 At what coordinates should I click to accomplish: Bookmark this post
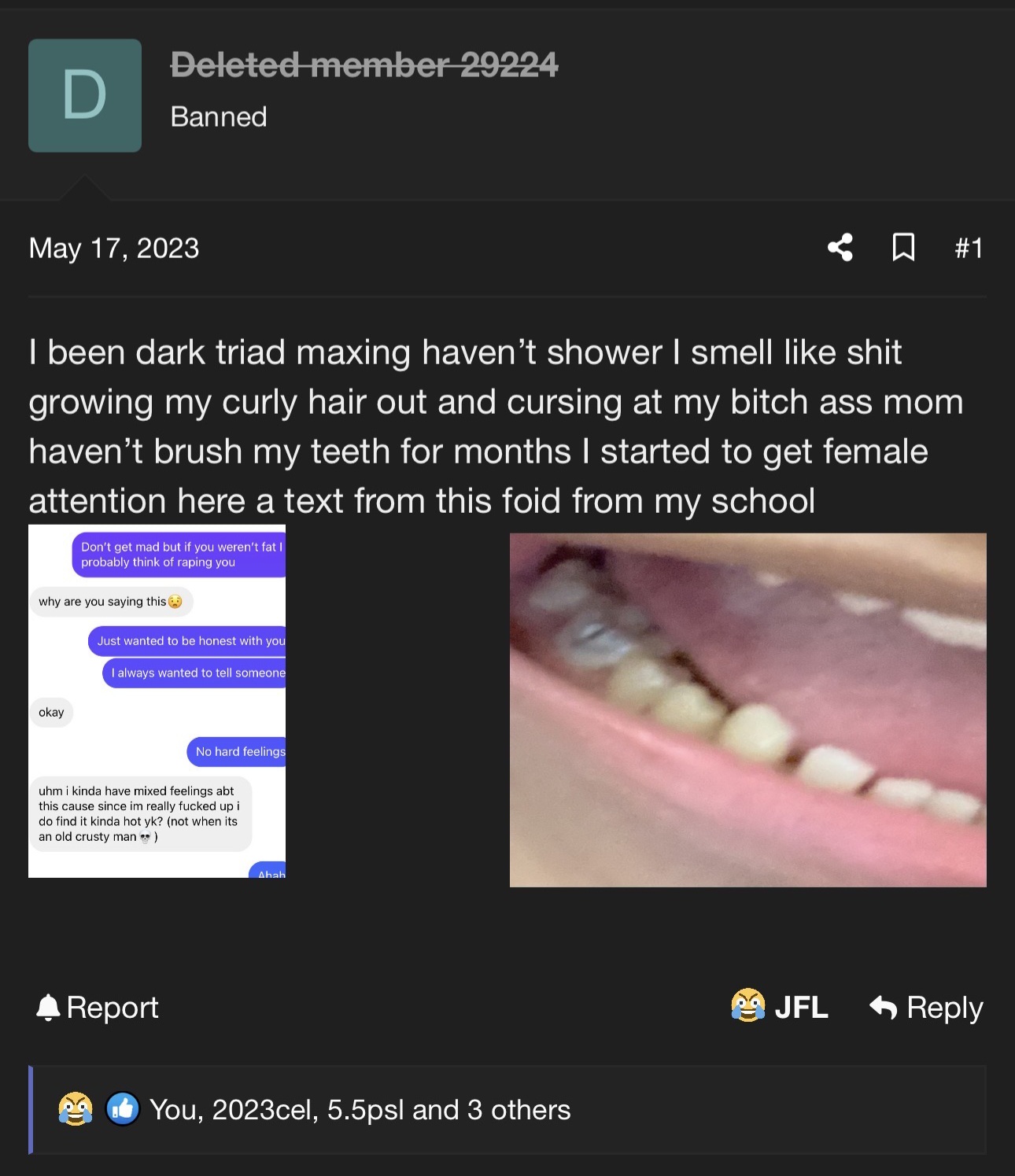point(903,248)
